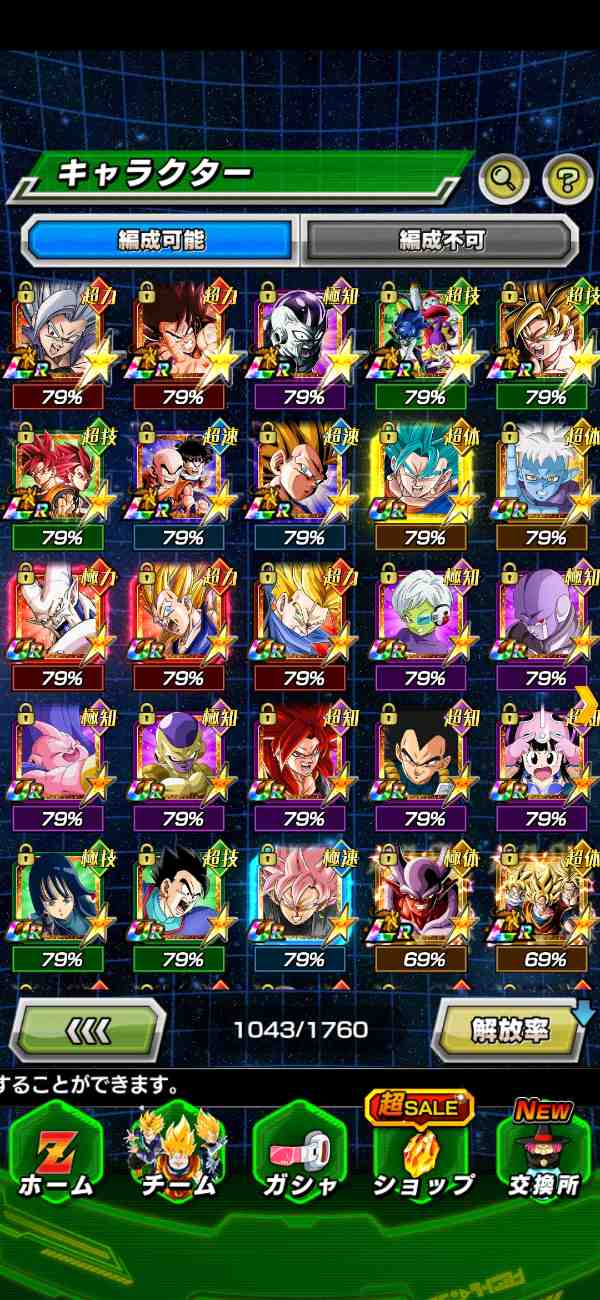Viewport: 600px width, 1300px height.
Task: Switch to the 編成不可 tab
Action: point(441,240)
